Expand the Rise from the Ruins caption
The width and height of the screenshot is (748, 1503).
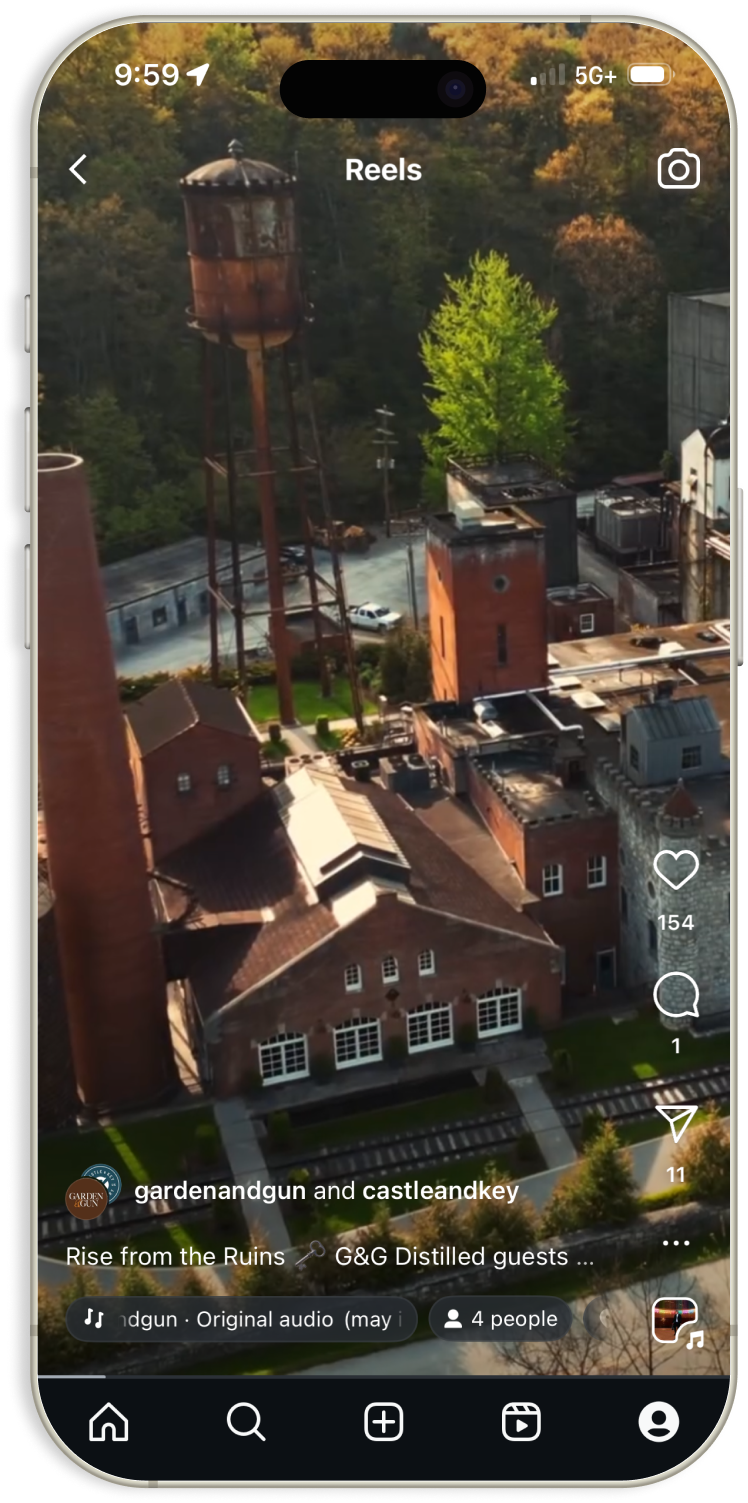330,1256
